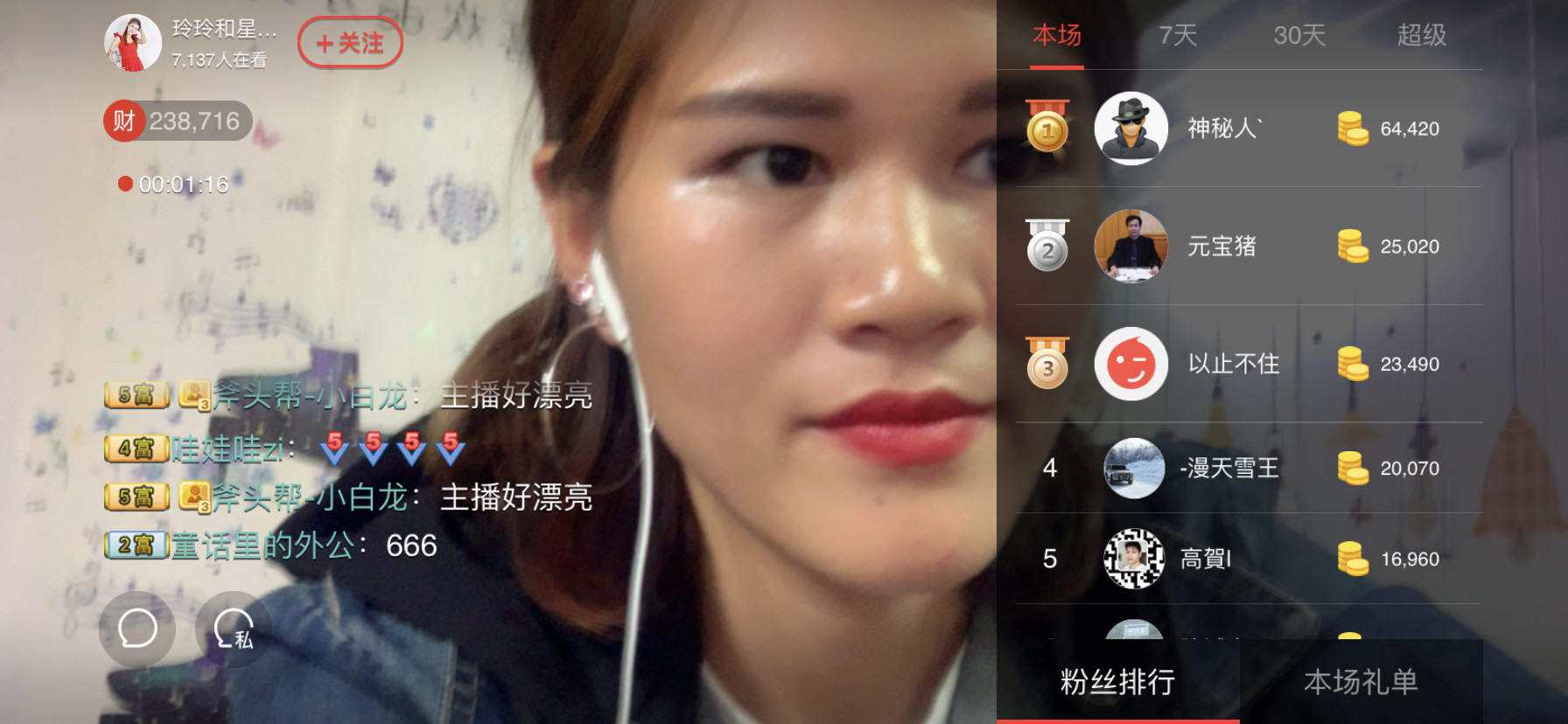Switch to the 超级 ranking tab
Image resolution: width=1568 pixels, height=724 pixels.
[x=1421, y=36]
